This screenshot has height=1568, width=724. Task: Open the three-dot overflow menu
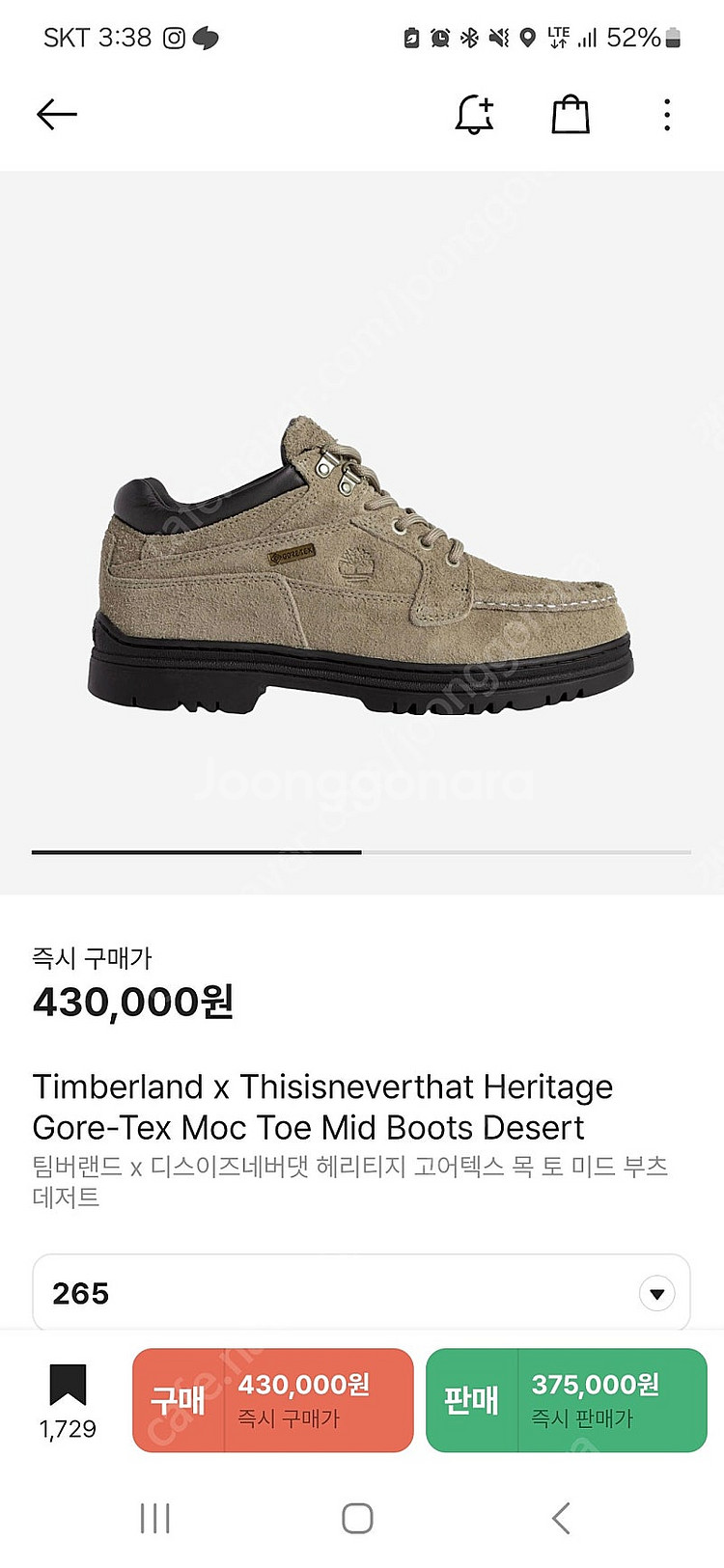tap(667, 115)
